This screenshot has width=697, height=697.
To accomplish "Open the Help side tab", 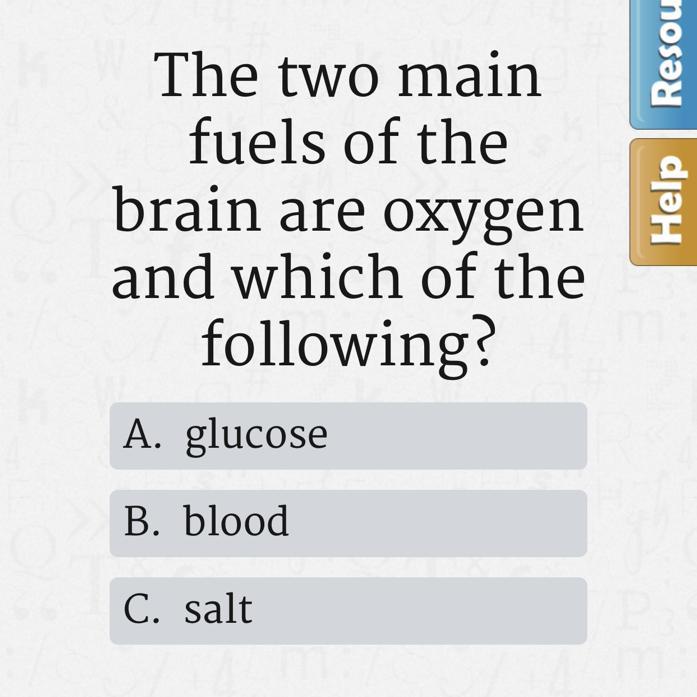I will click(x=665, y=202).
